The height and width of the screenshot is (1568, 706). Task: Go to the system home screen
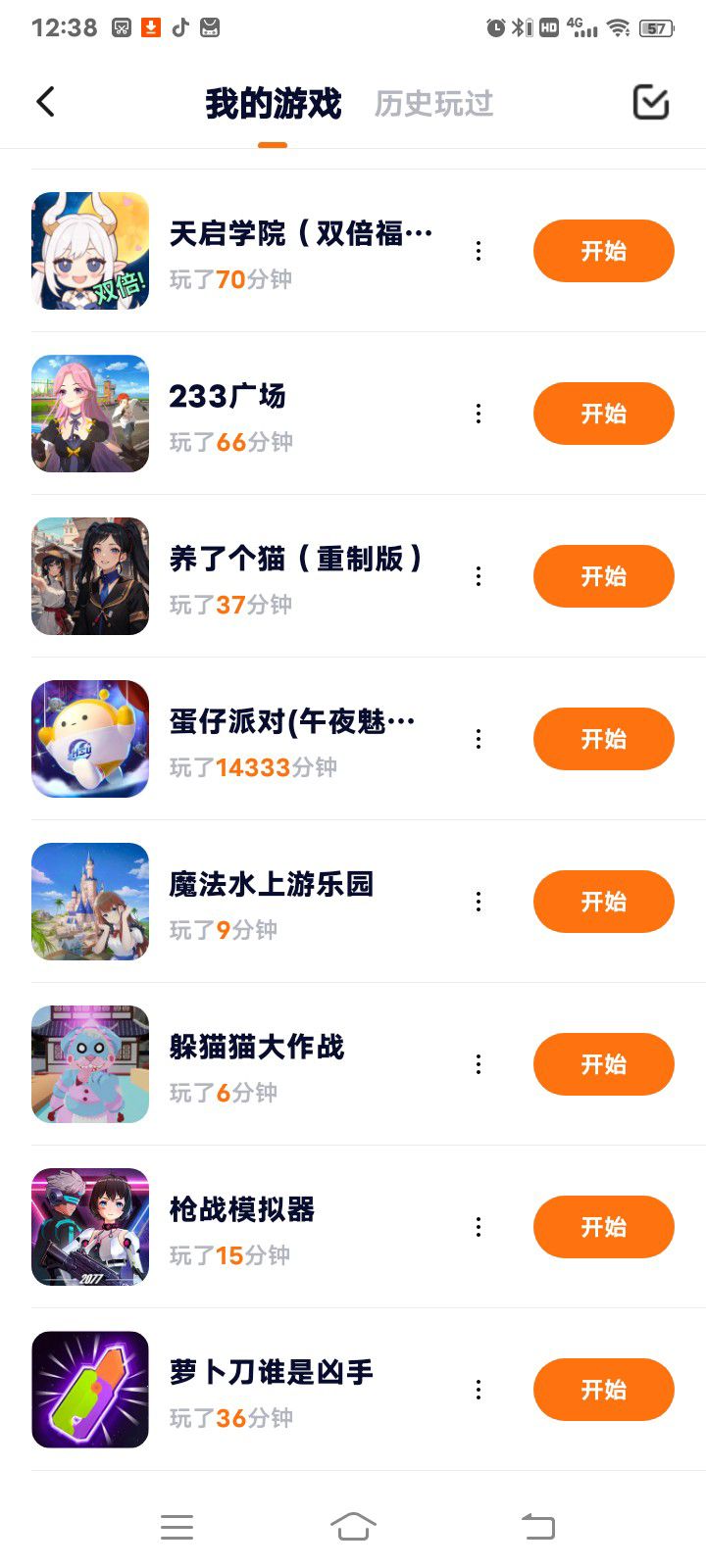point(353,1526)
